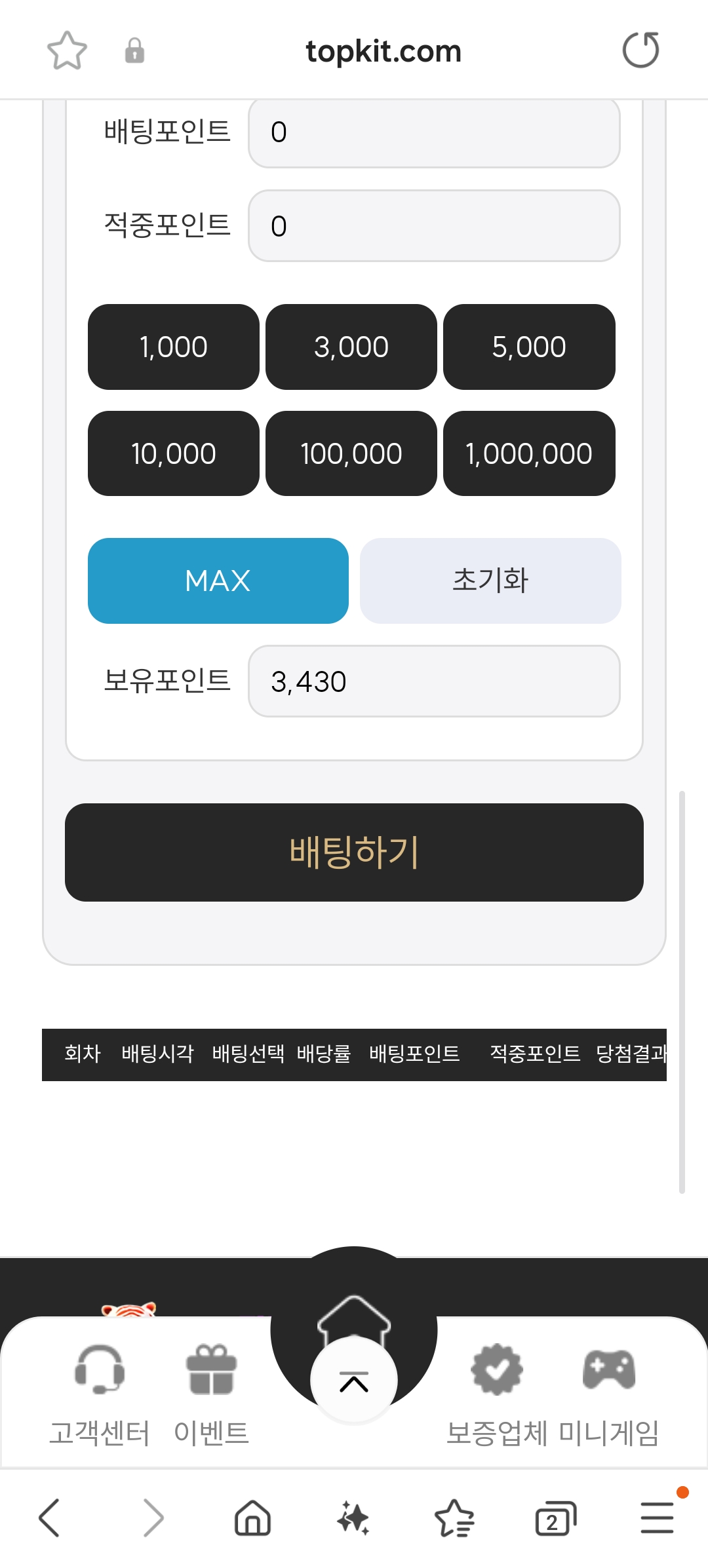Tap the 100,000 amount button

351,453
